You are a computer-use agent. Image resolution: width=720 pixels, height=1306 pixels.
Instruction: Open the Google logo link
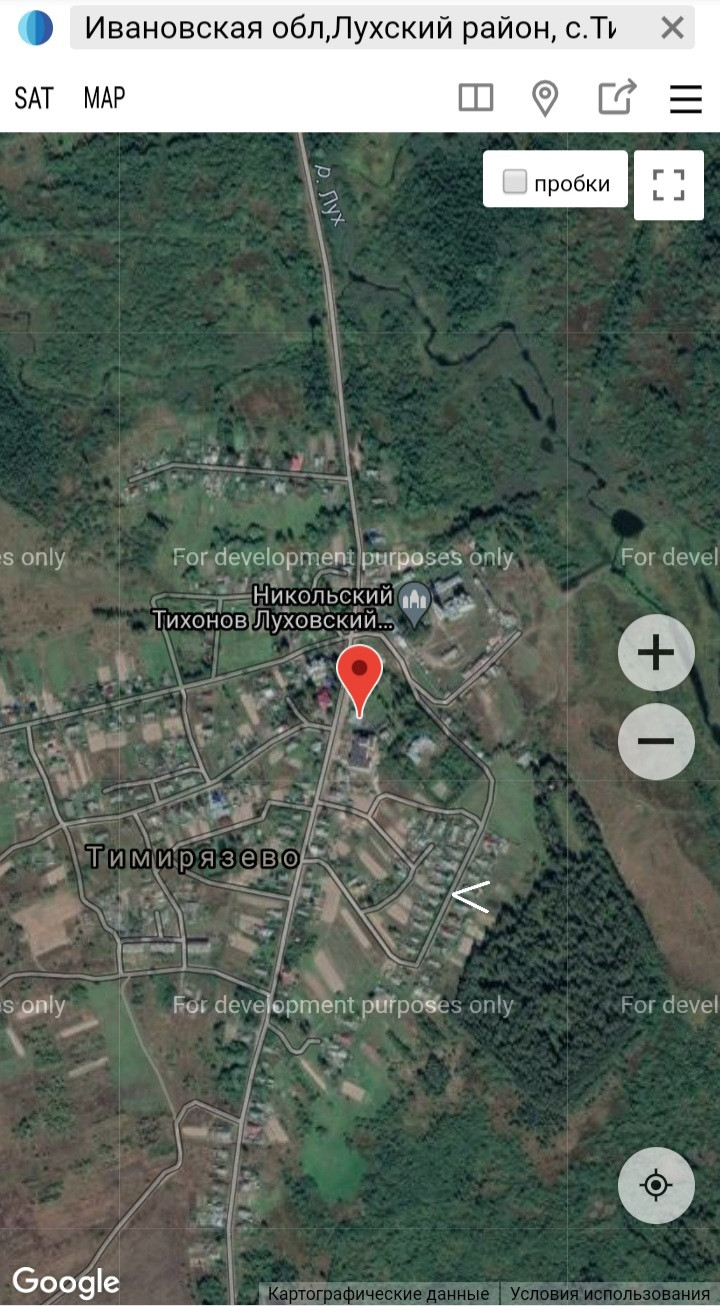[66, 1281]
